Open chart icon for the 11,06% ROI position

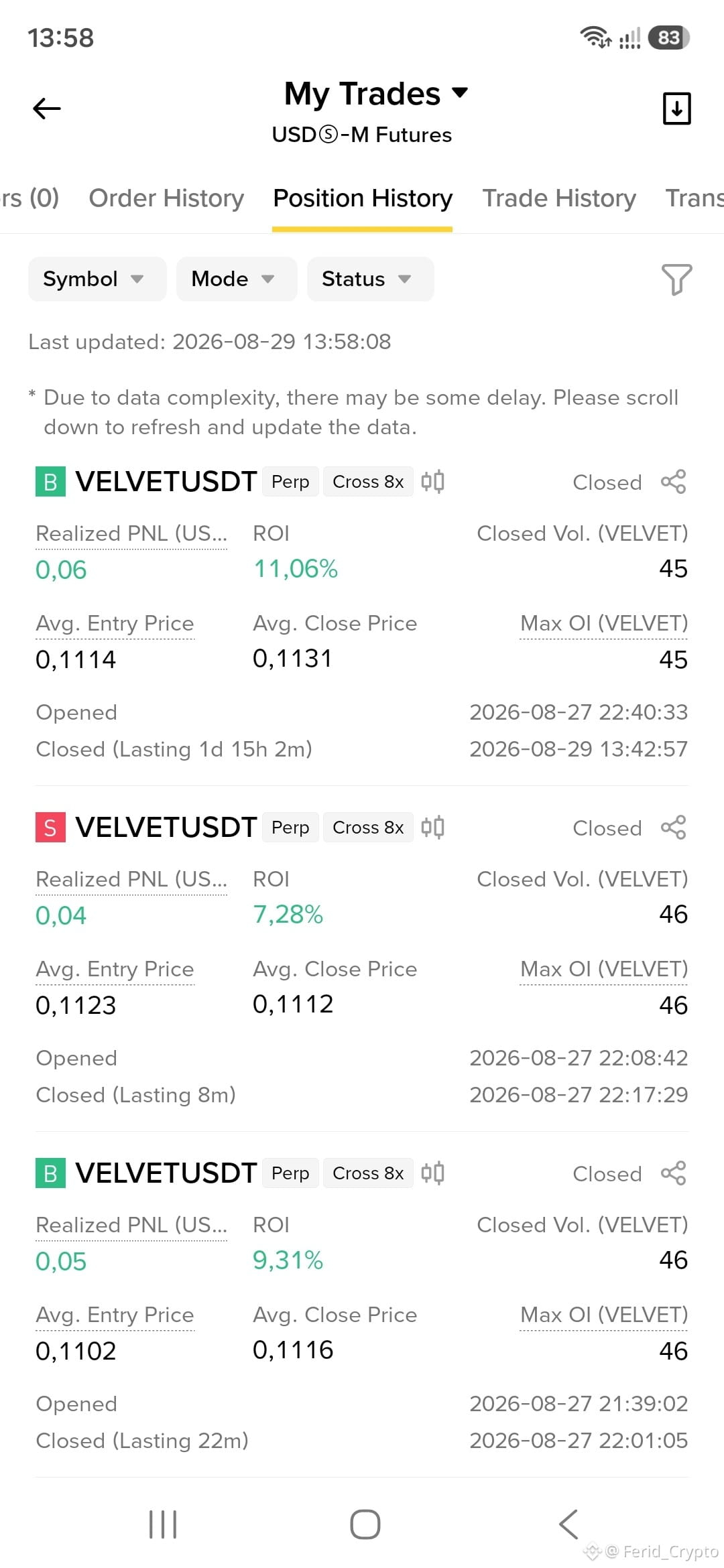432,482
